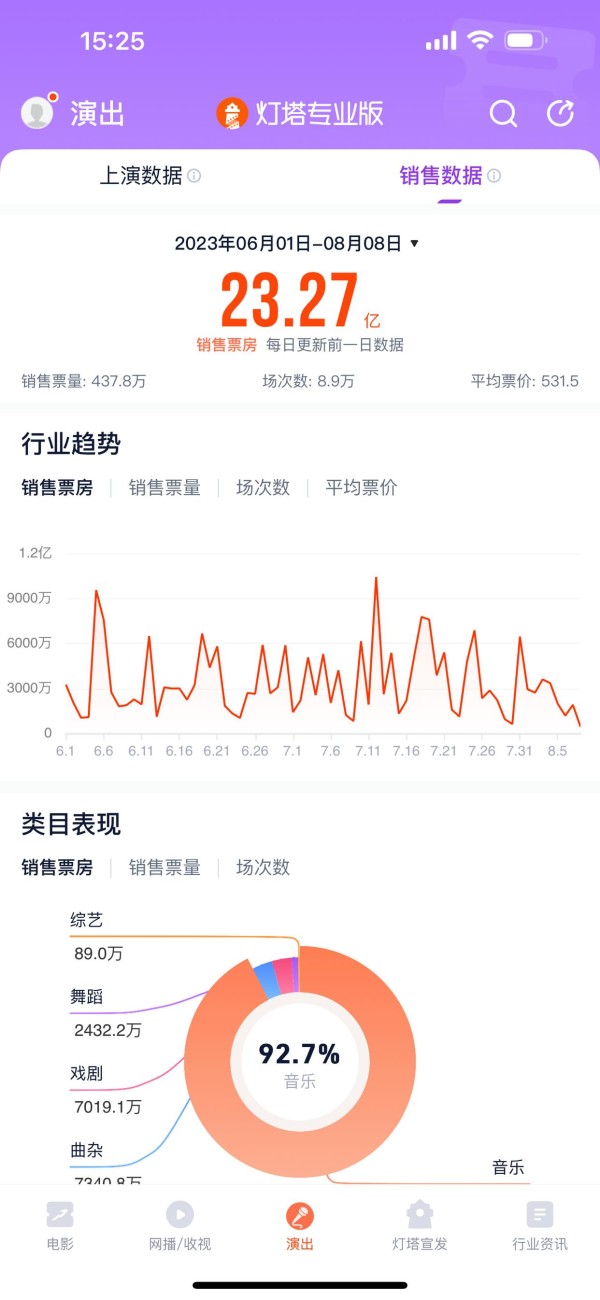Show 销售票量 in 类目表现
600x1300 pixels.
tap(165, 868)
